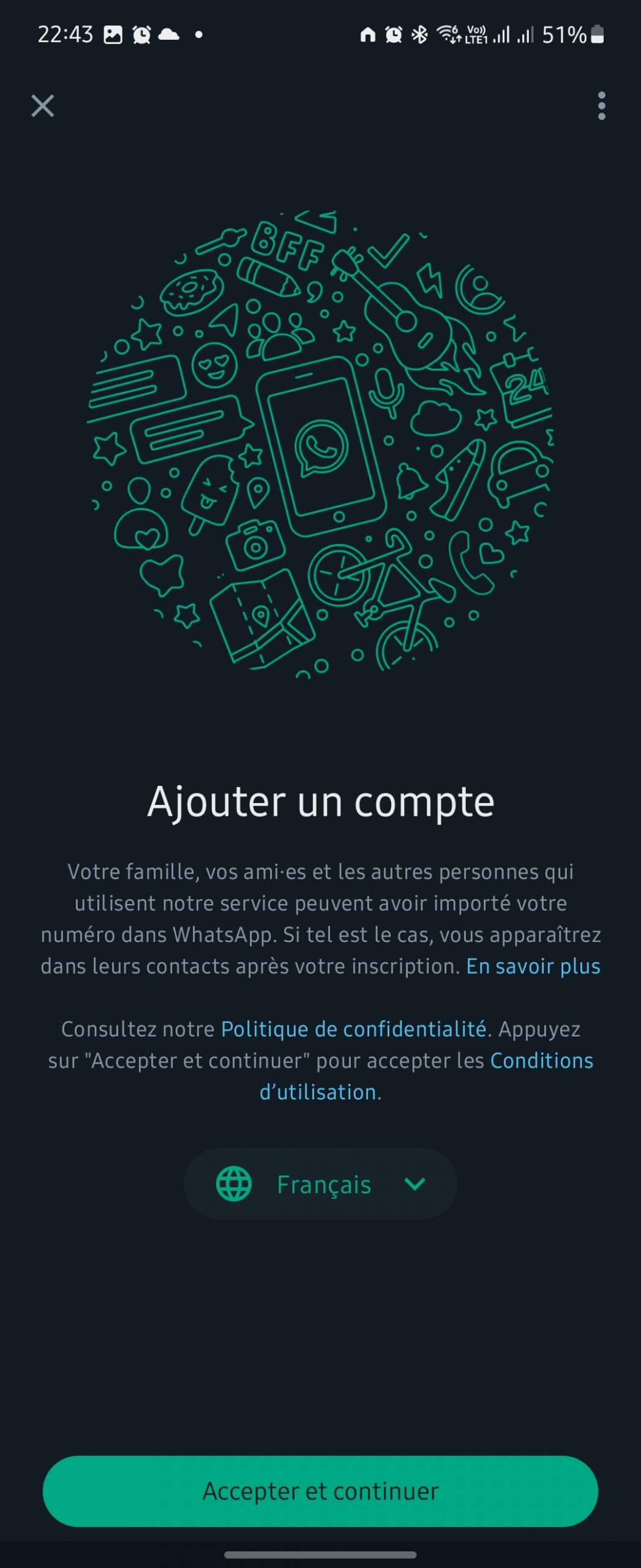Read the Politique de confidentialité
The image size is (641, 1568).
(x=353, y=1029)
